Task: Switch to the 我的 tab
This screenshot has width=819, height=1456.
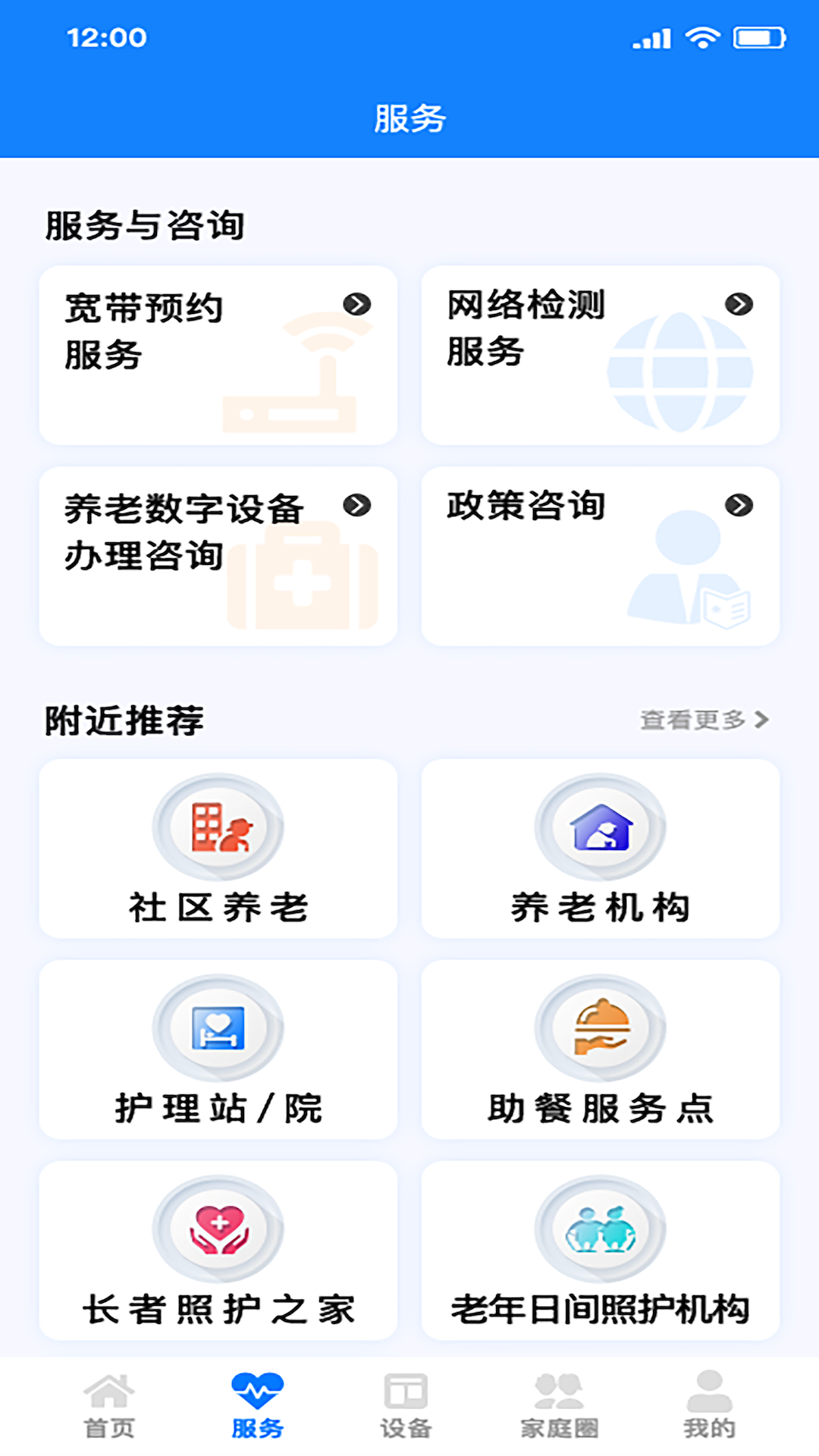Action: tap(710, 1406)
